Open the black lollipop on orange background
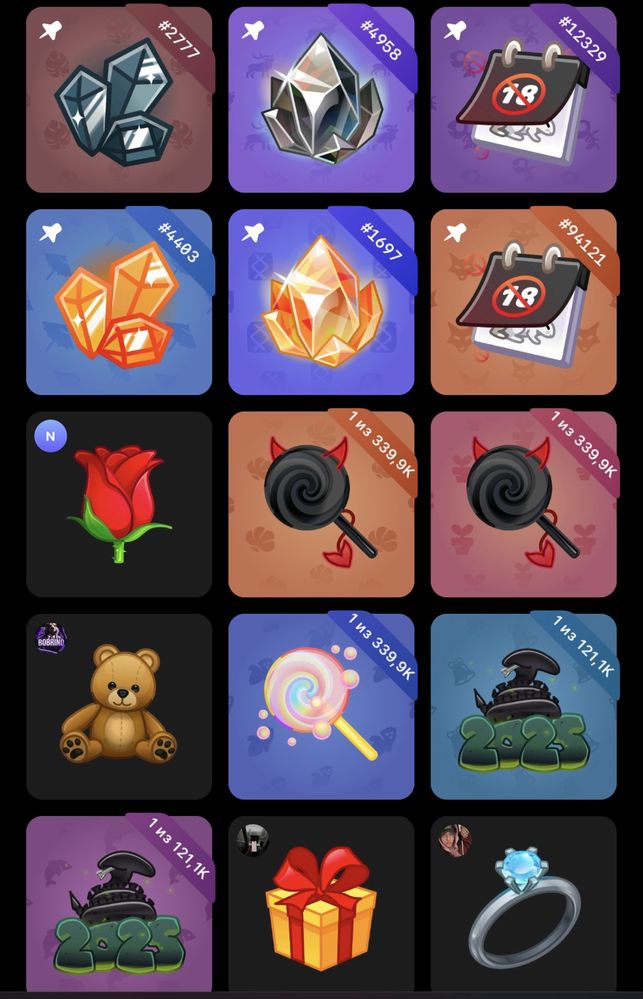 pos(321,504)
